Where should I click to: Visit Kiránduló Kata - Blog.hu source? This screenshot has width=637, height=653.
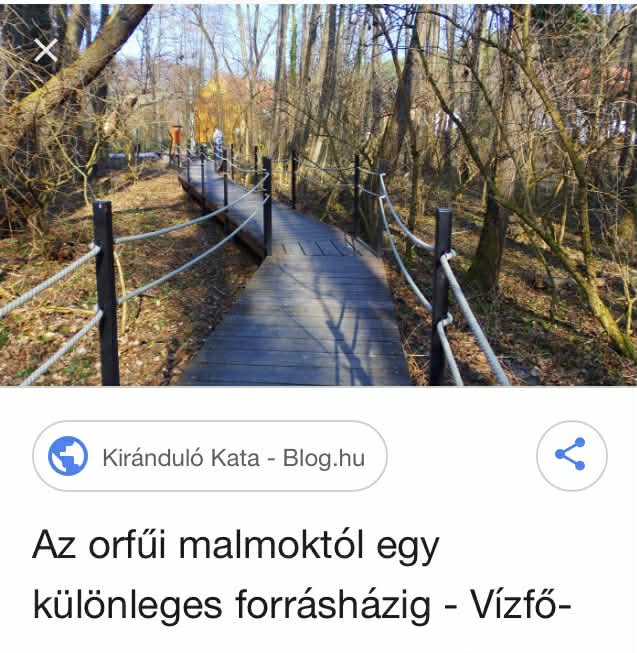click(210, 457)
